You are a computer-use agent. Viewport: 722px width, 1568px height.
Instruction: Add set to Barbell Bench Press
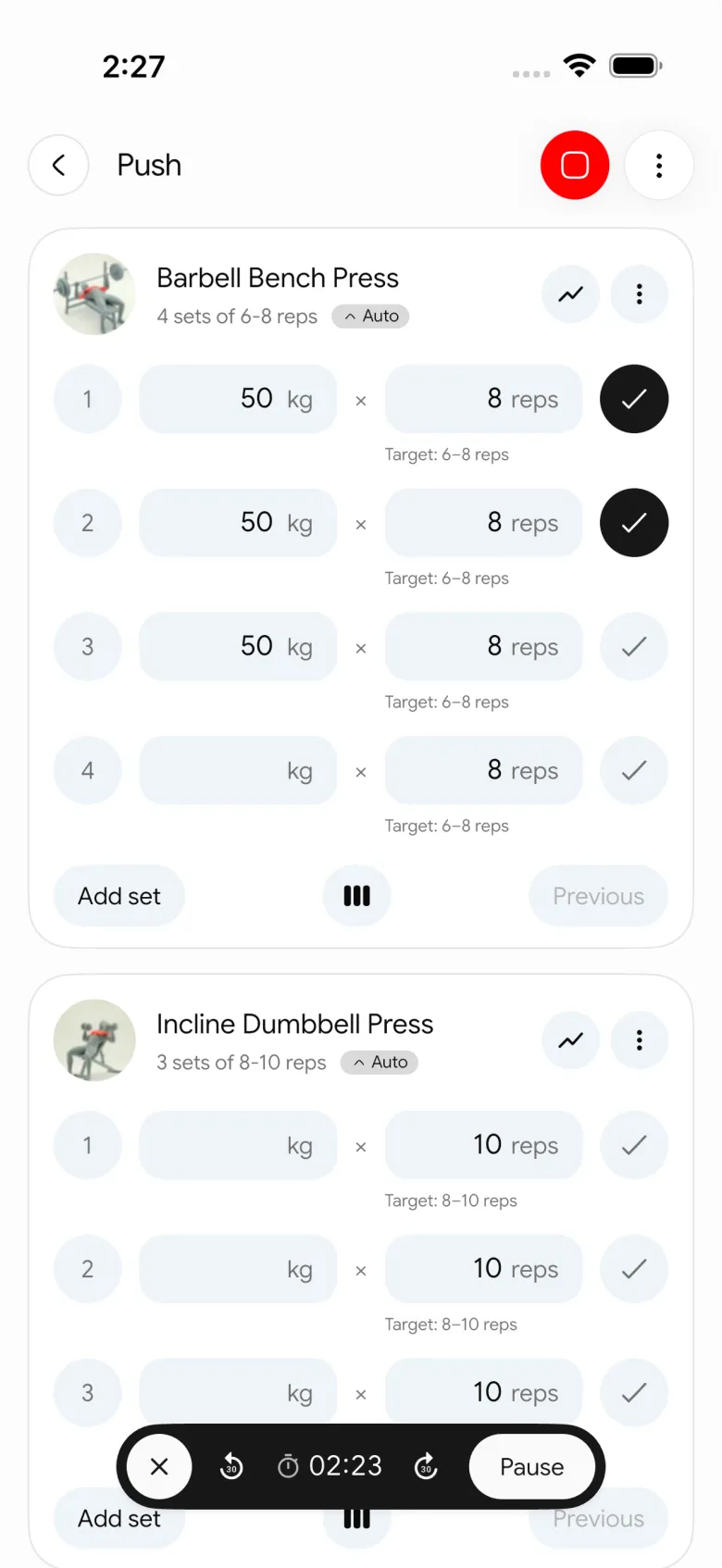(x=119, y=896)
